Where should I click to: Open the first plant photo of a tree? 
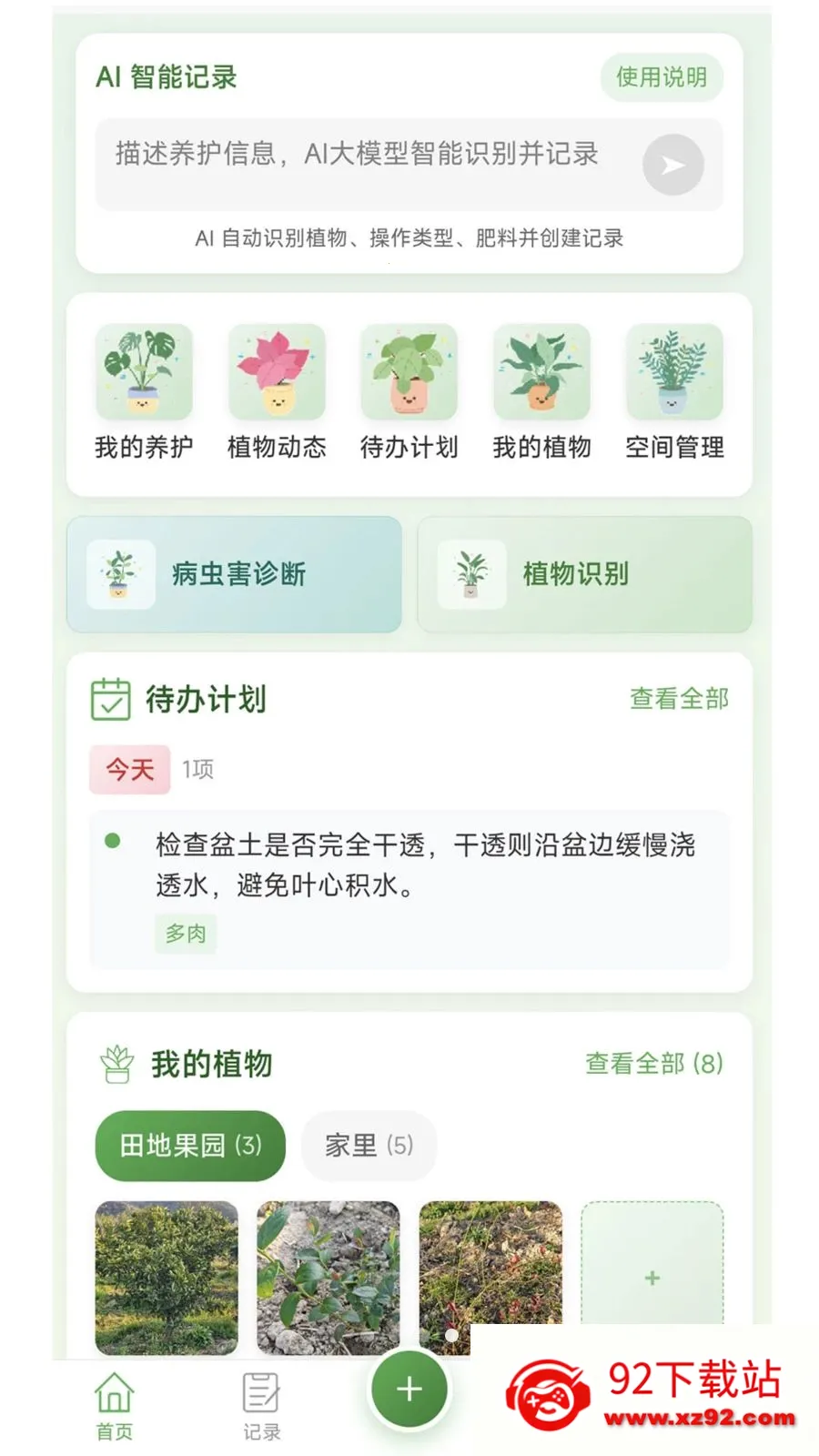pyautogui.click(x=167, y=1278)
